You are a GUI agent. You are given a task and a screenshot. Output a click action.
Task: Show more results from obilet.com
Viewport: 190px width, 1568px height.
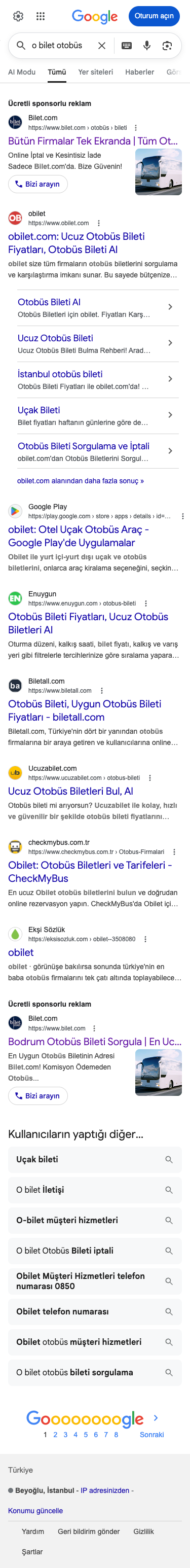pos(81,481)
